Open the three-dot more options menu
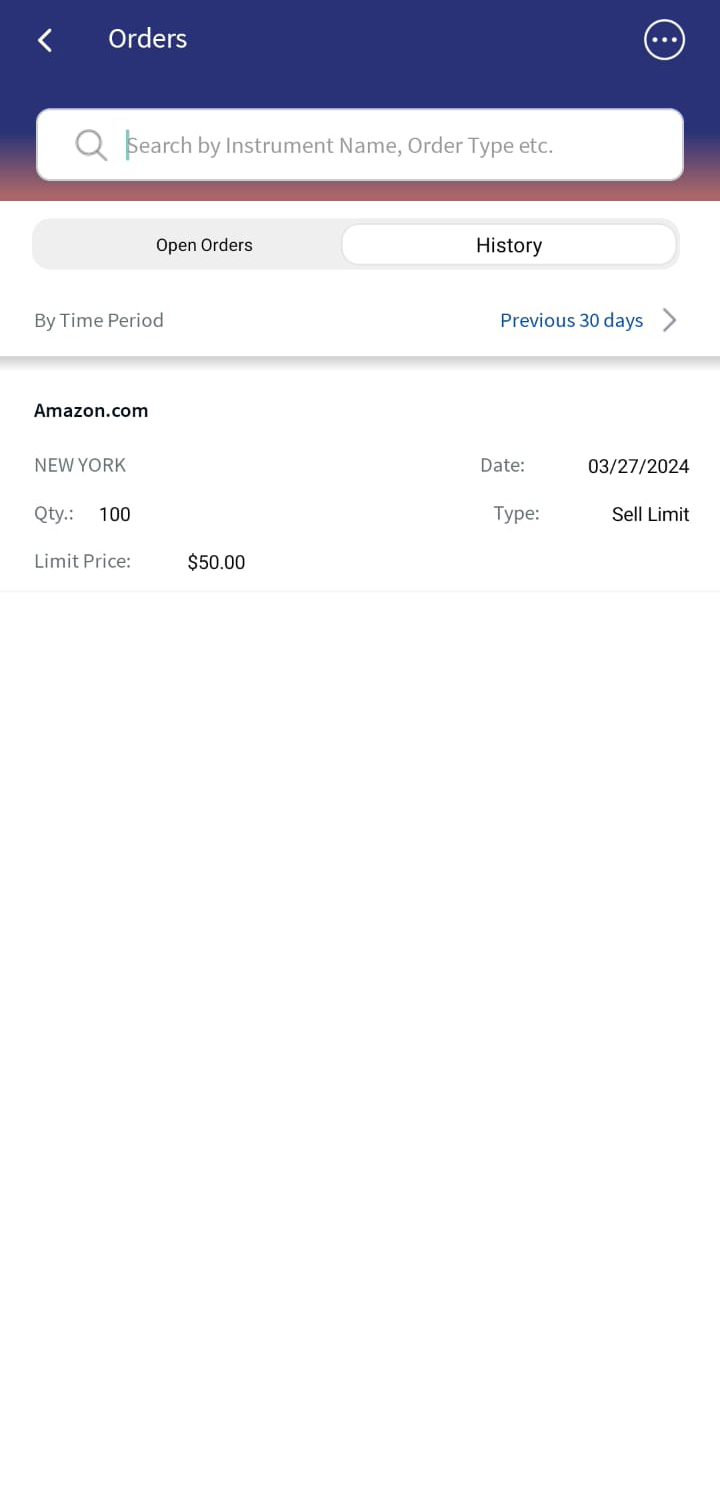 point(664,40)
